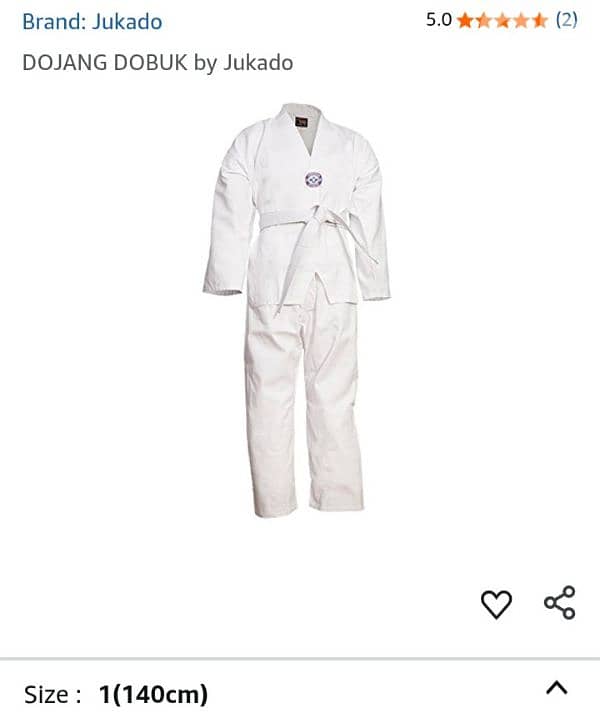Share this product
This screenshot has width=600, height=728.
pos(559,603)
